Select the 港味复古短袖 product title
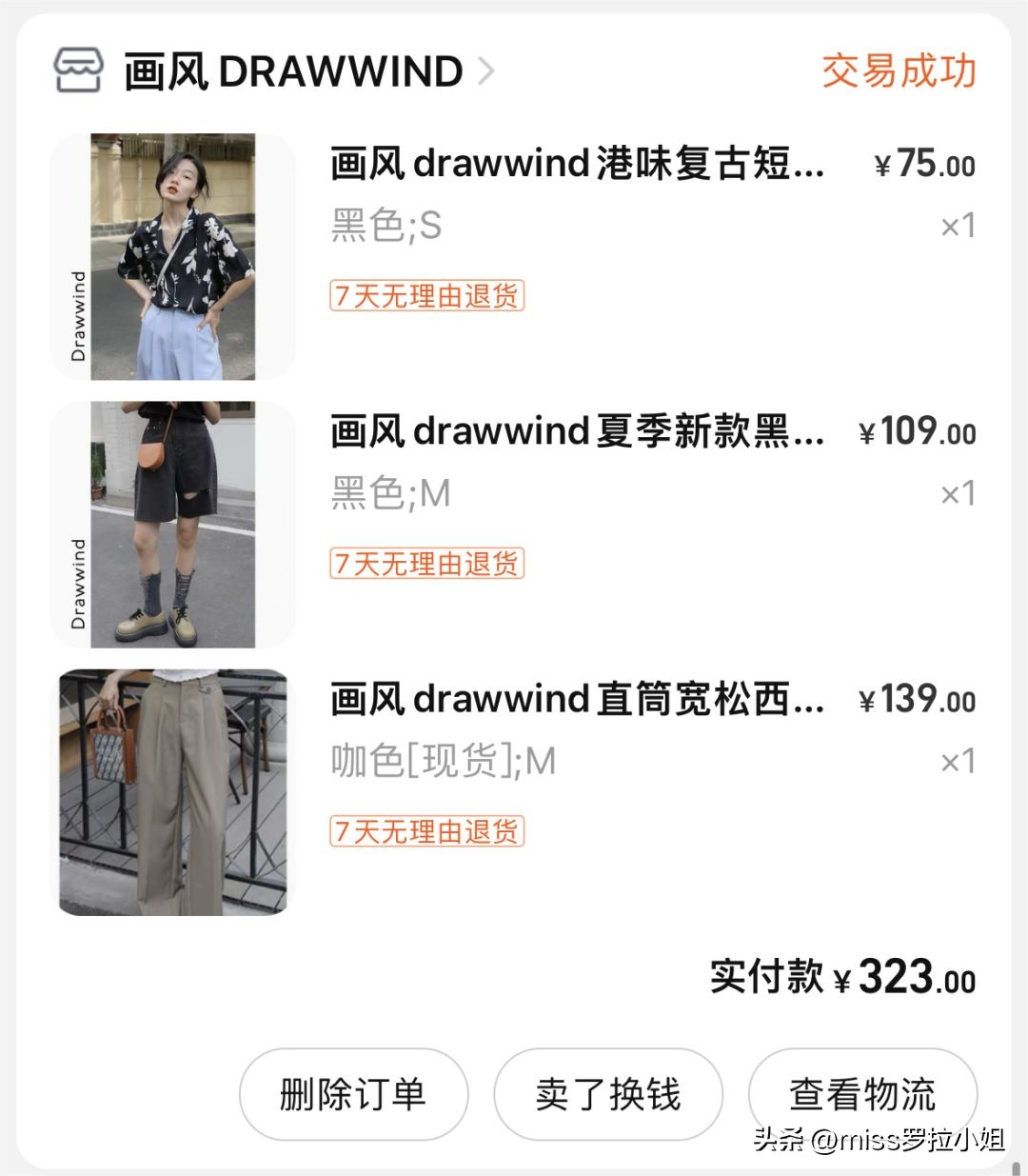The width and height of the screenshot is (1028, 1176). (x=579, y=164)
